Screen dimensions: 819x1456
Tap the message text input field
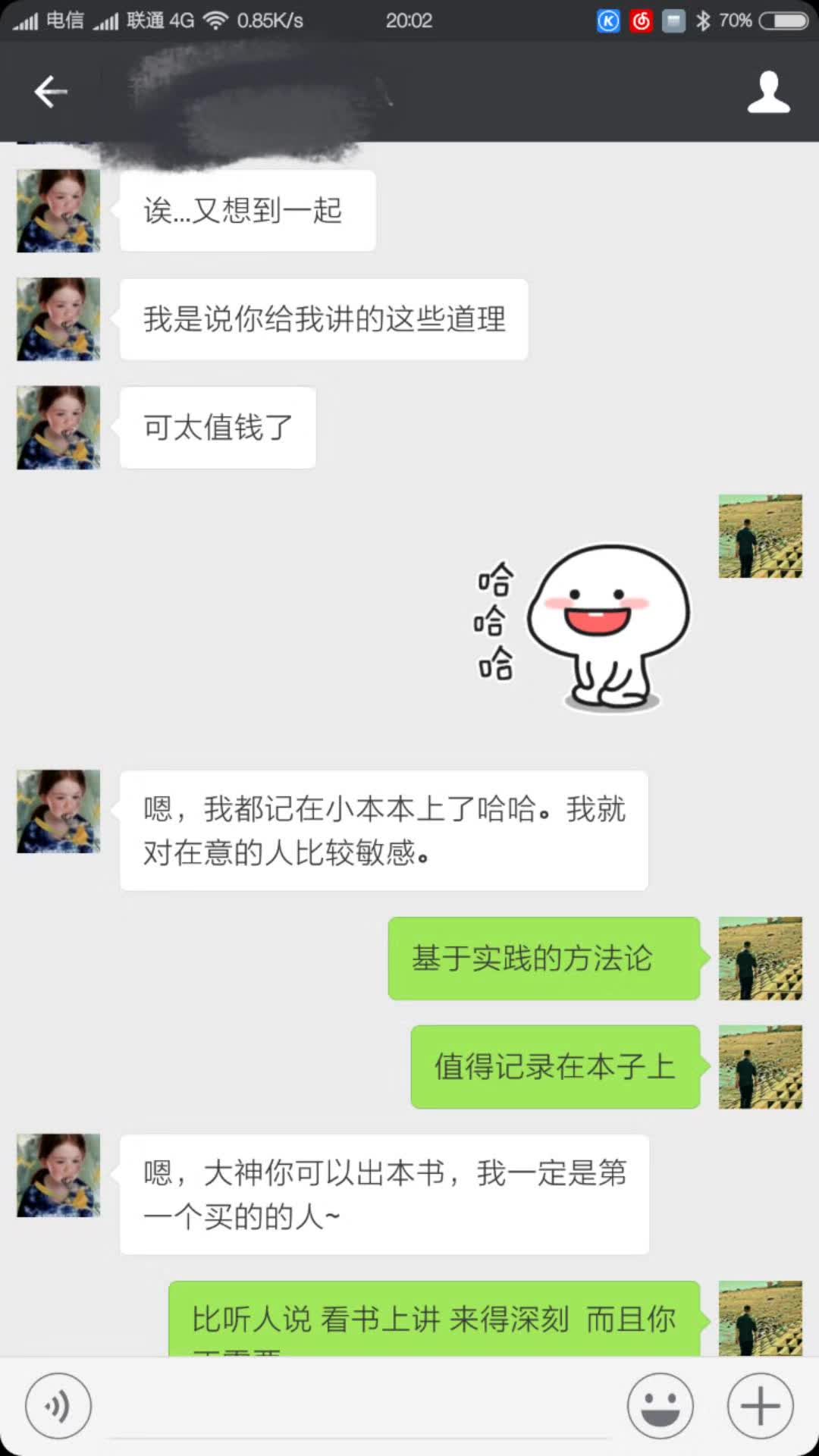coord(358,1407)
